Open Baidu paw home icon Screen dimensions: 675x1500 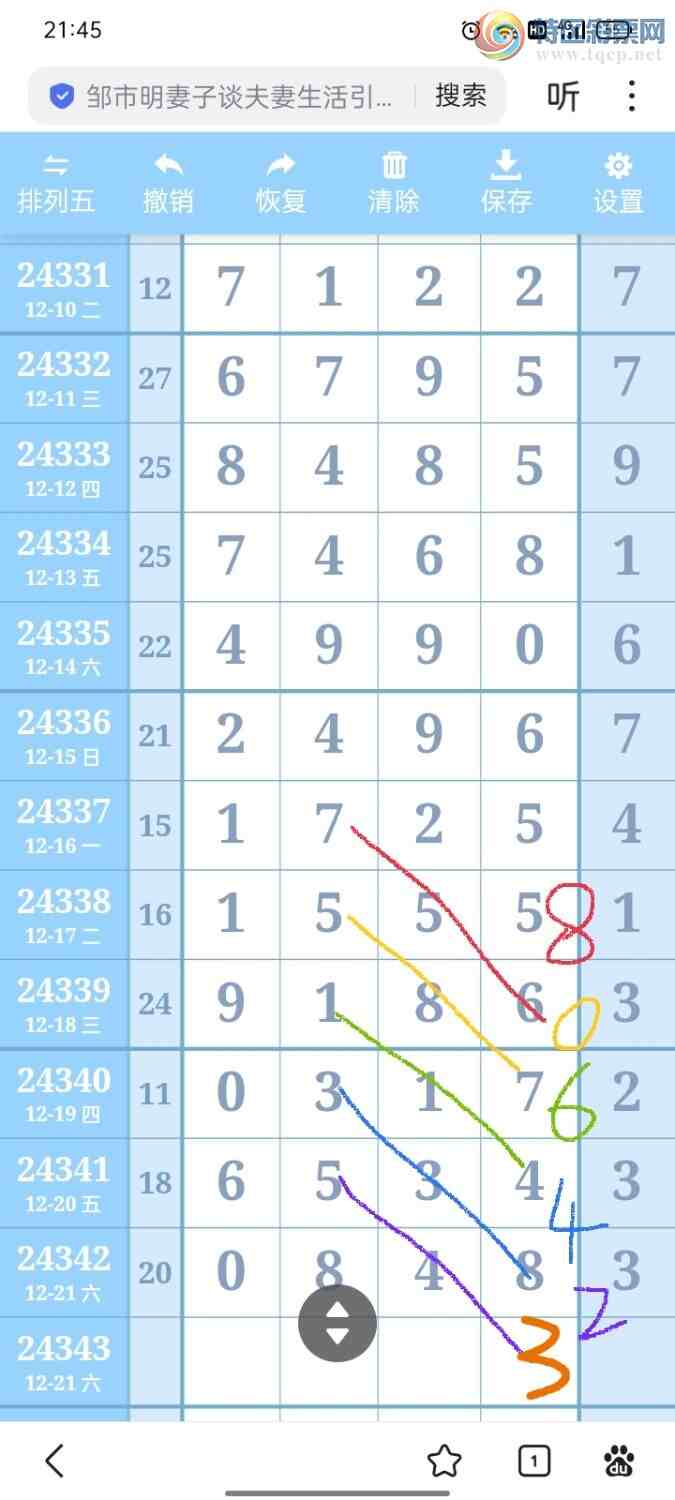[620, 1462]
